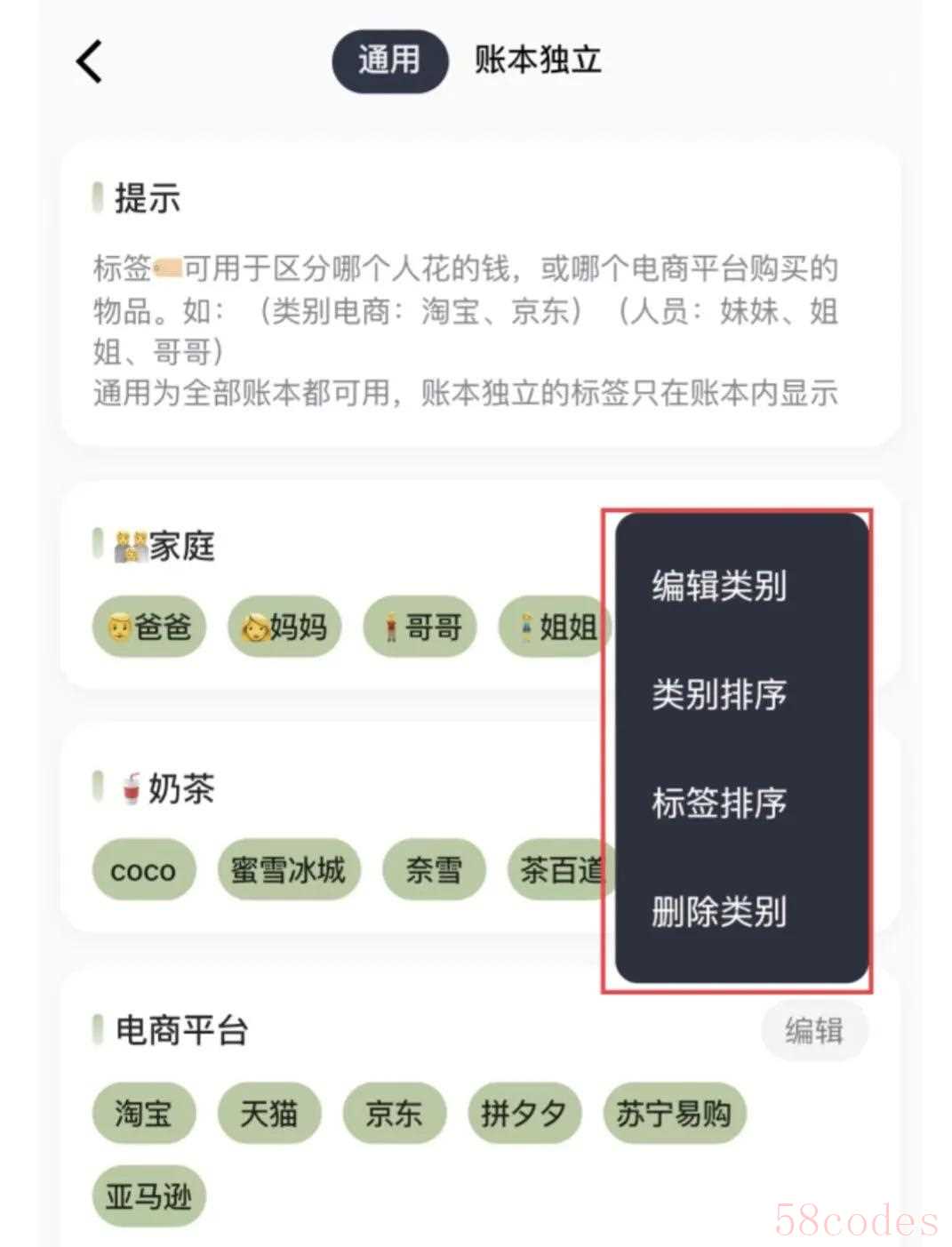Tap the 天猫 tag chip
The height and width of the screenshot is (1247, 952).
click(268, 1113)
